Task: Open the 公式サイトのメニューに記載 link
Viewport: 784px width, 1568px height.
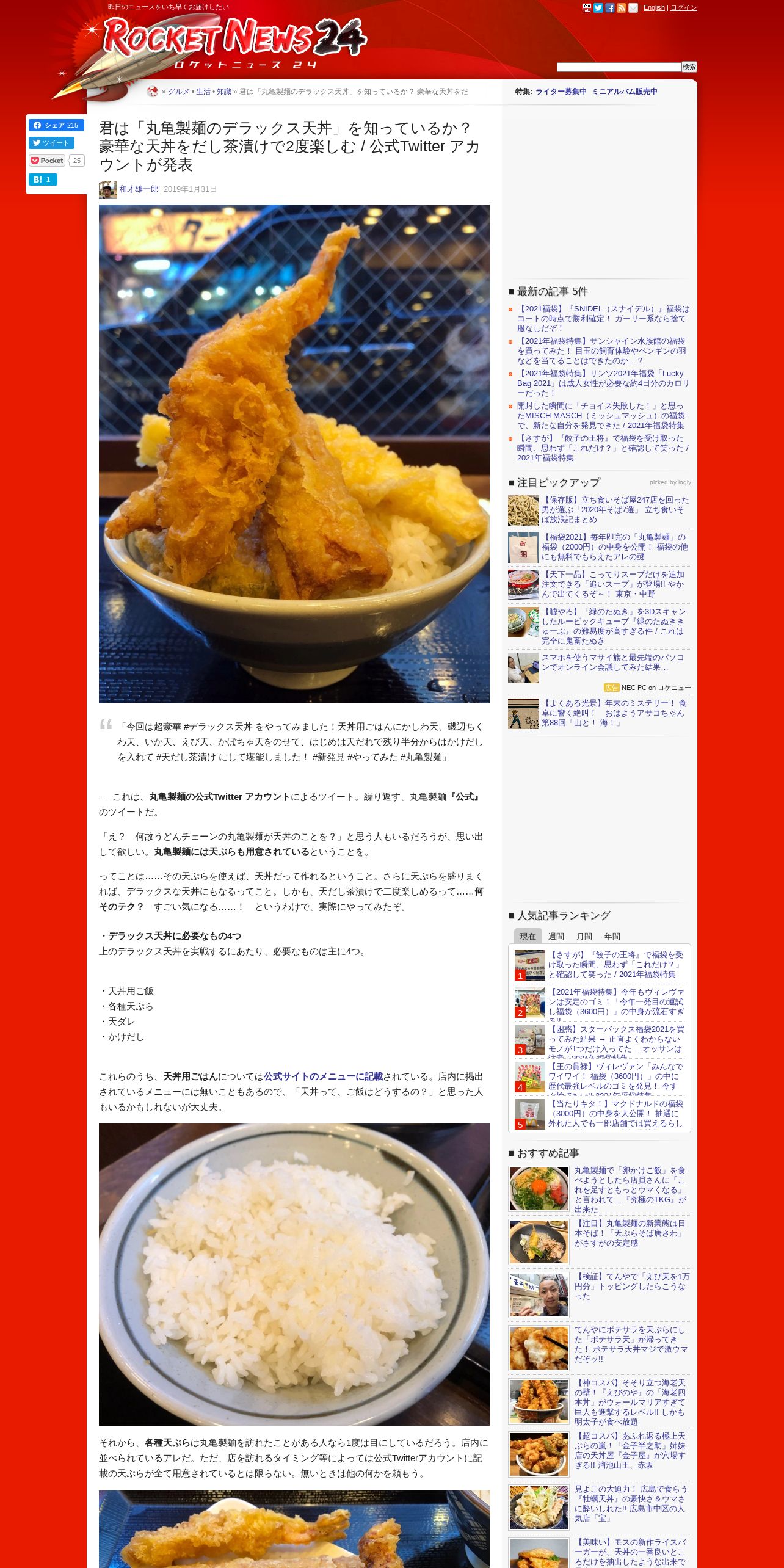Action: click(x=323, y=1076)
